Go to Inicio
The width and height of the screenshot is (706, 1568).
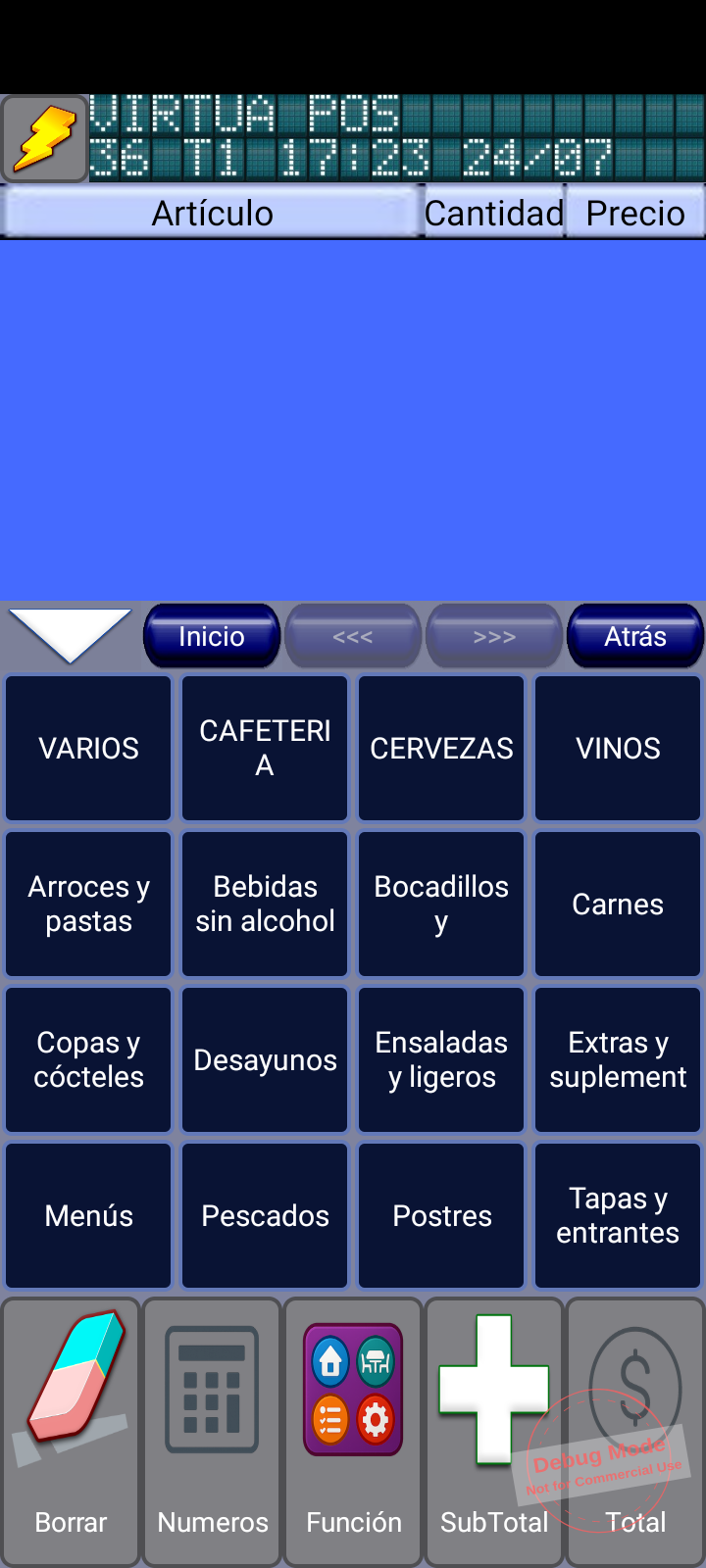tap(212, 636)
